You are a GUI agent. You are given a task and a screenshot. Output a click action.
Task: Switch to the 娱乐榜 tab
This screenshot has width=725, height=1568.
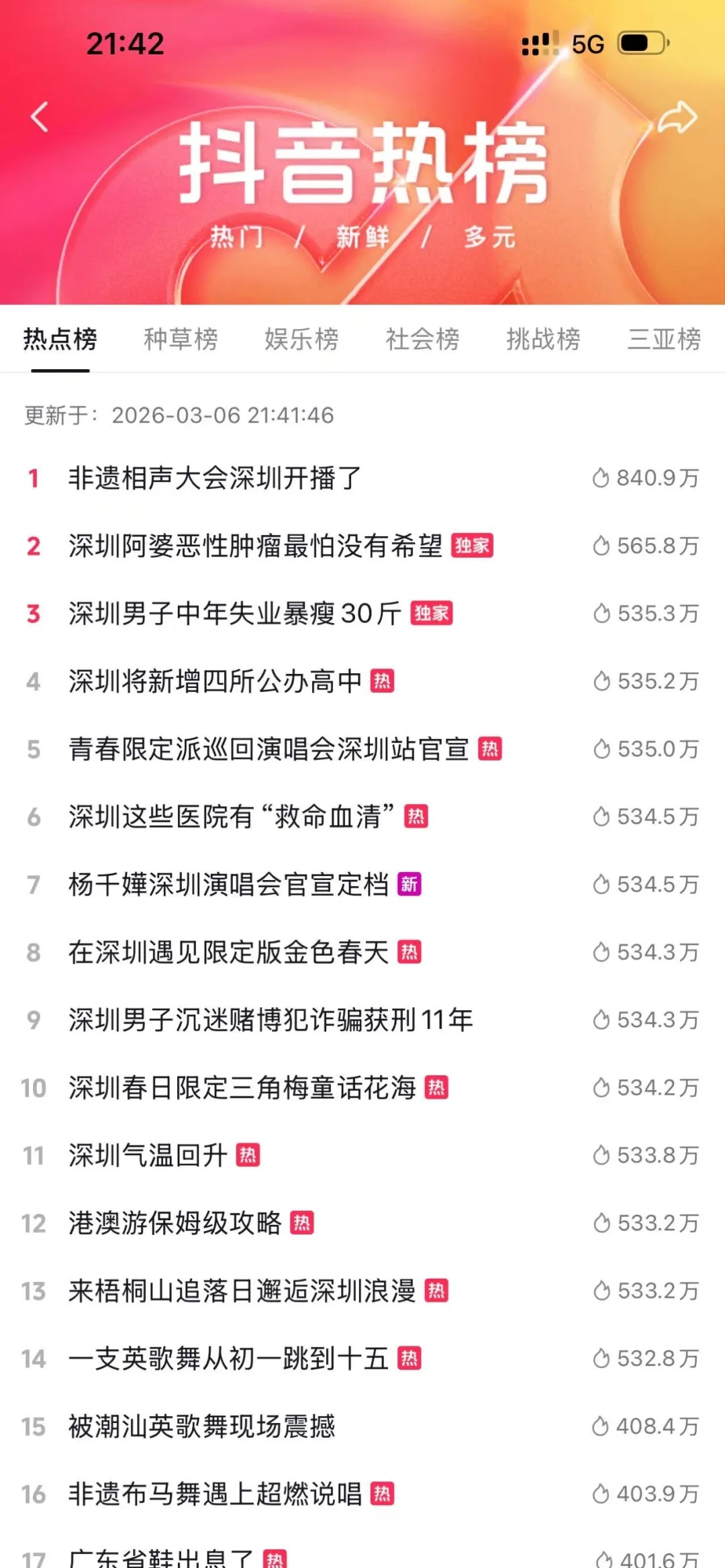coord(301,339)
